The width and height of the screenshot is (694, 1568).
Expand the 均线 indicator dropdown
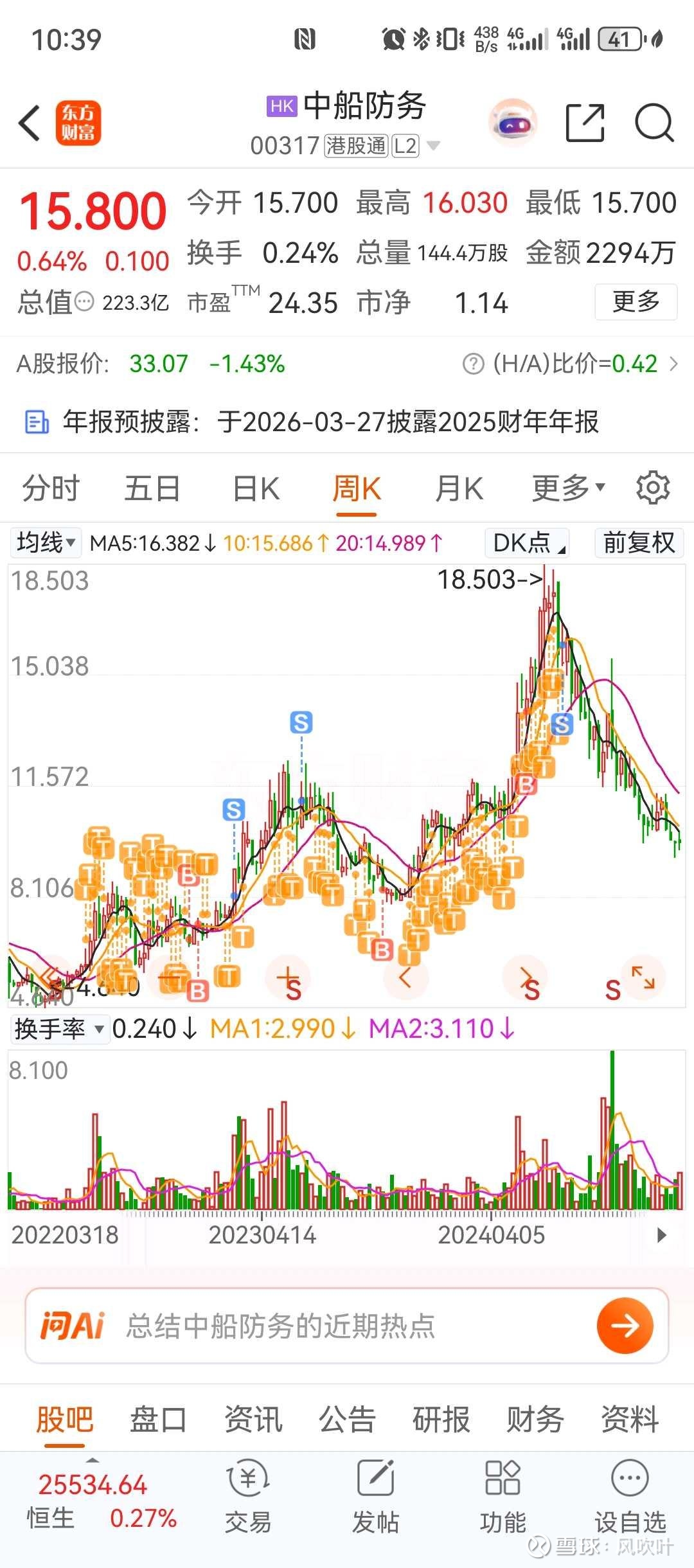pyautogui.click(x=46, y=543)
